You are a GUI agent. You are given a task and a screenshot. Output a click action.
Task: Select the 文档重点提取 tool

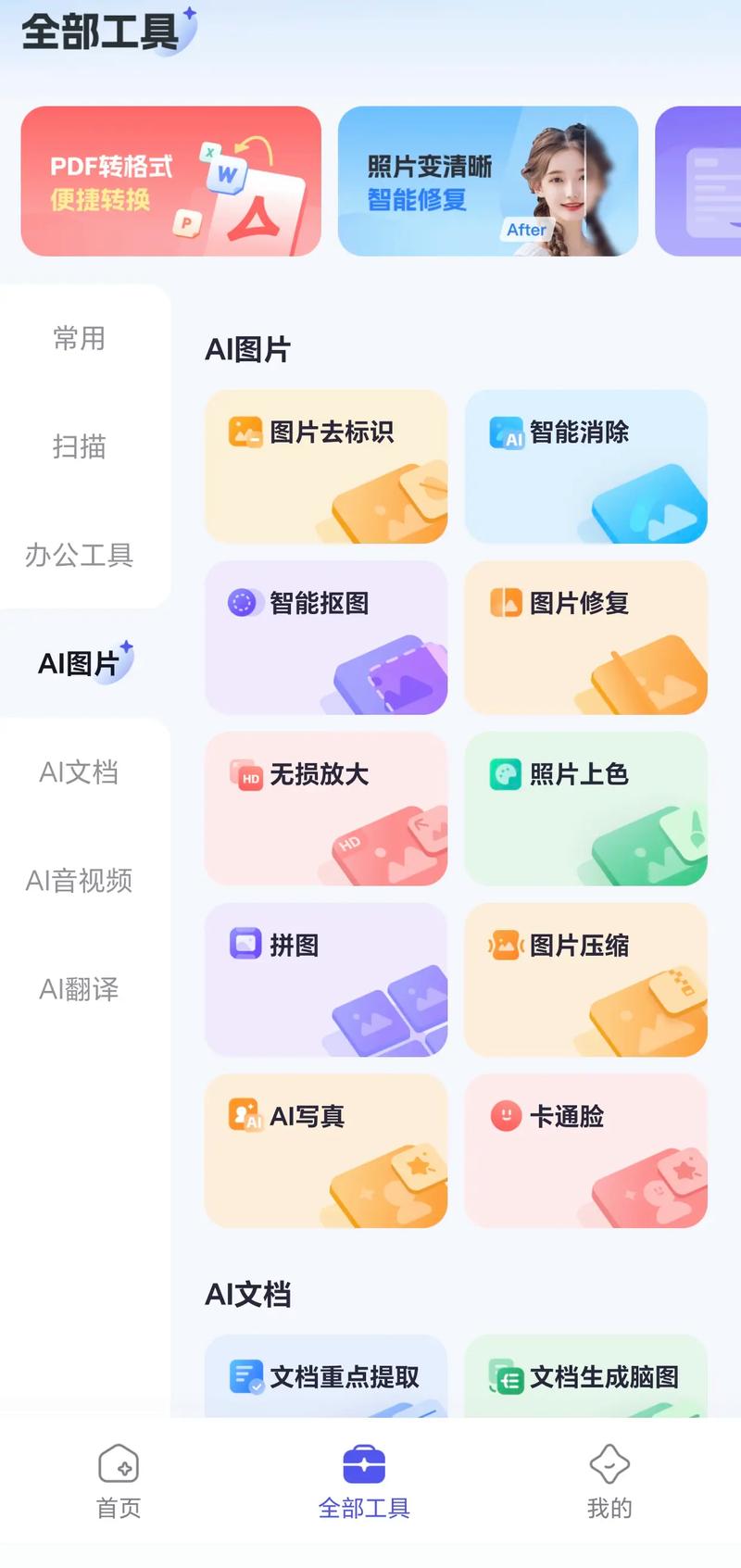coord(326,1378)
